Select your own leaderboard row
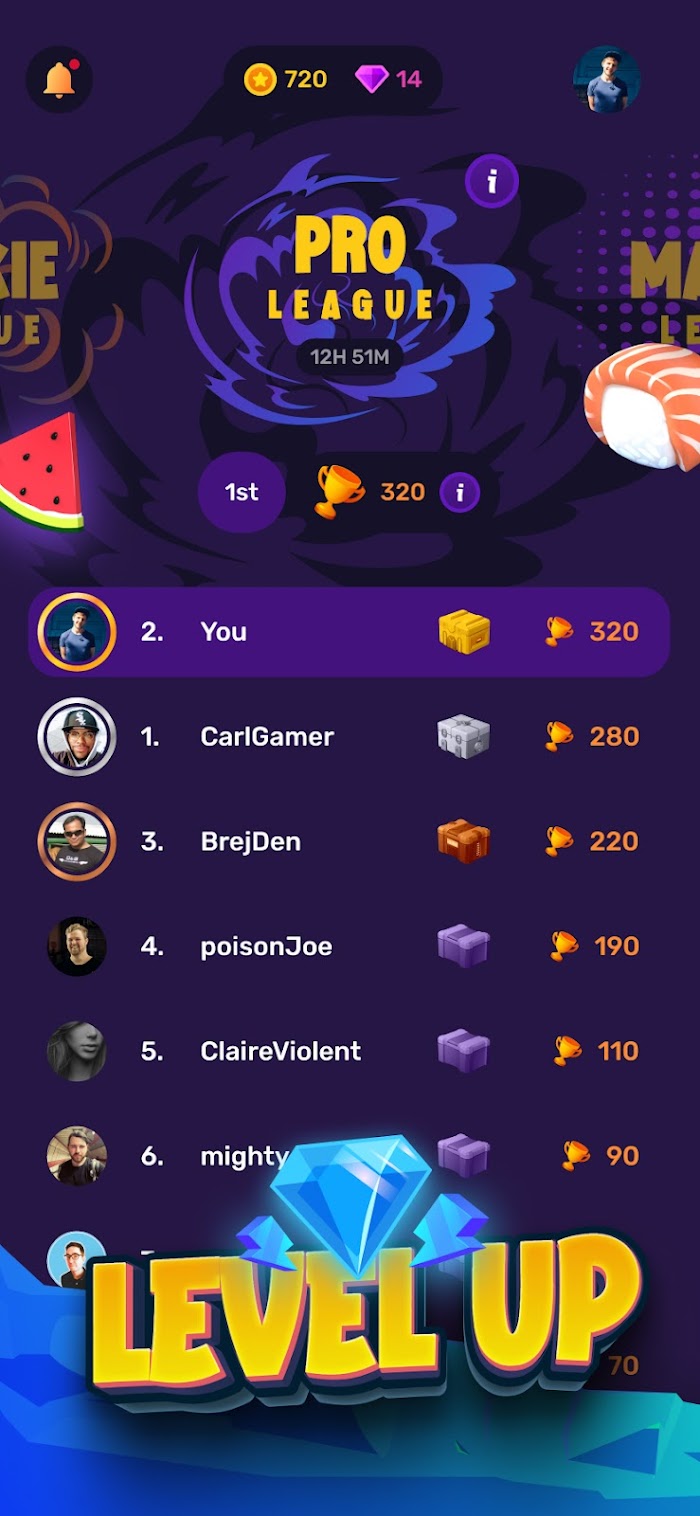The height and width of the screenshot is (1516, 700). (x=349, y=632)
